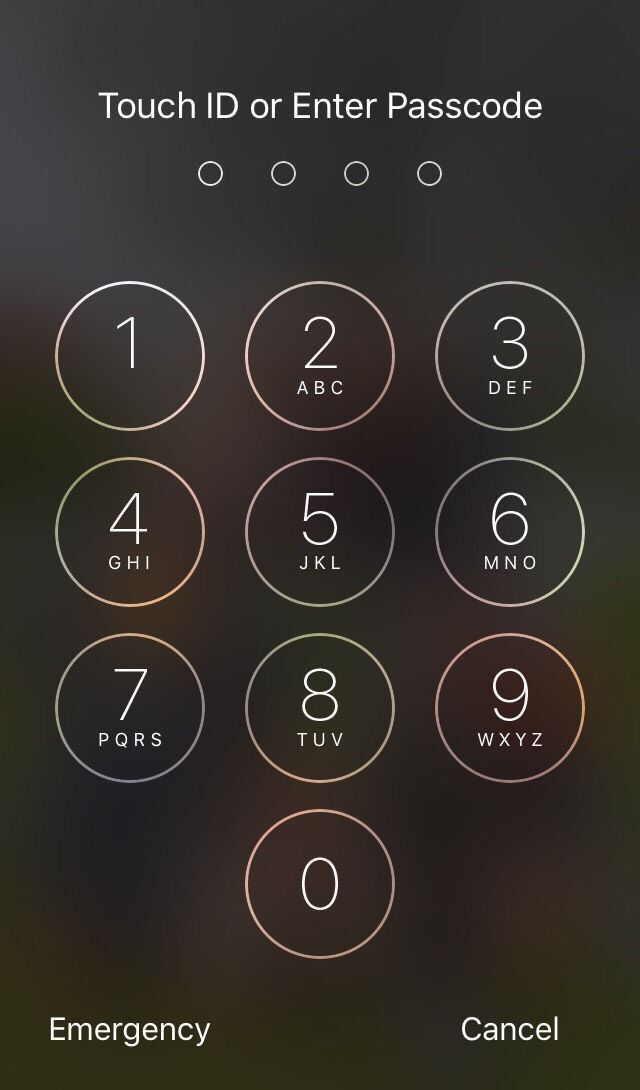Hit the 4 GHI key
The height and width of the screenshot is (1090, 640).
(x=130, y=532)
